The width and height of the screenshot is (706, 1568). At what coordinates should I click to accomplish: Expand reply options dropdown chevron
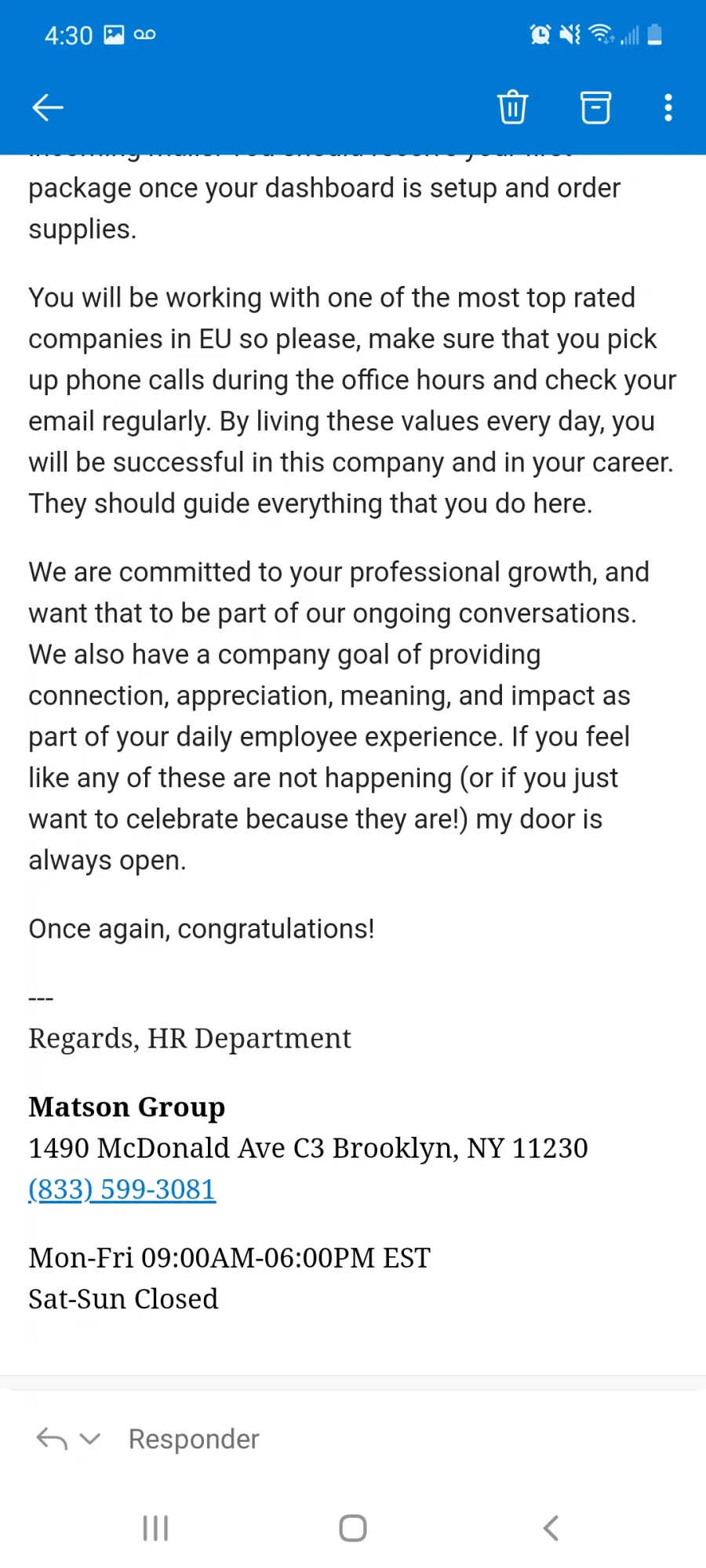coord(91,1439)
